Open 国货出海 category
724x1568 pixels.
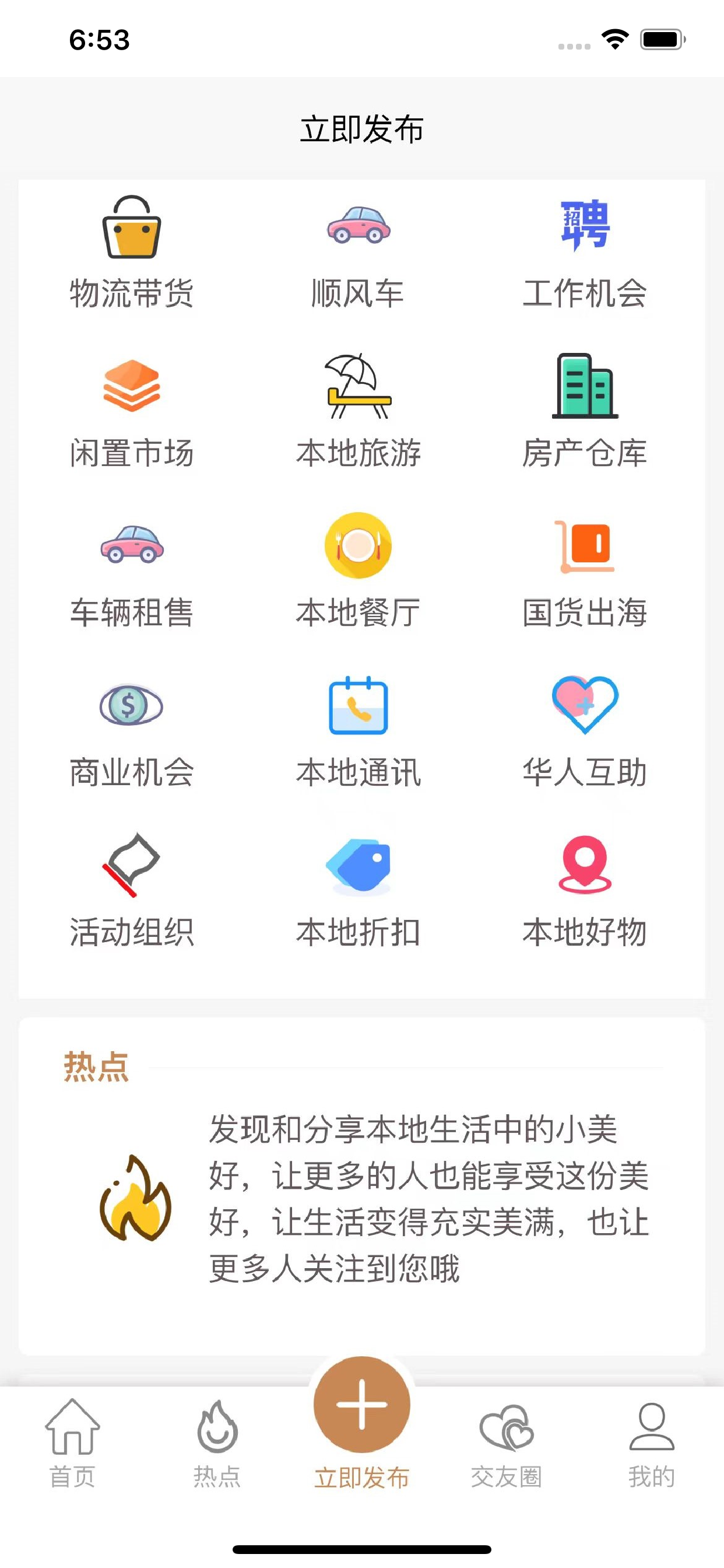tap(585, 571)
